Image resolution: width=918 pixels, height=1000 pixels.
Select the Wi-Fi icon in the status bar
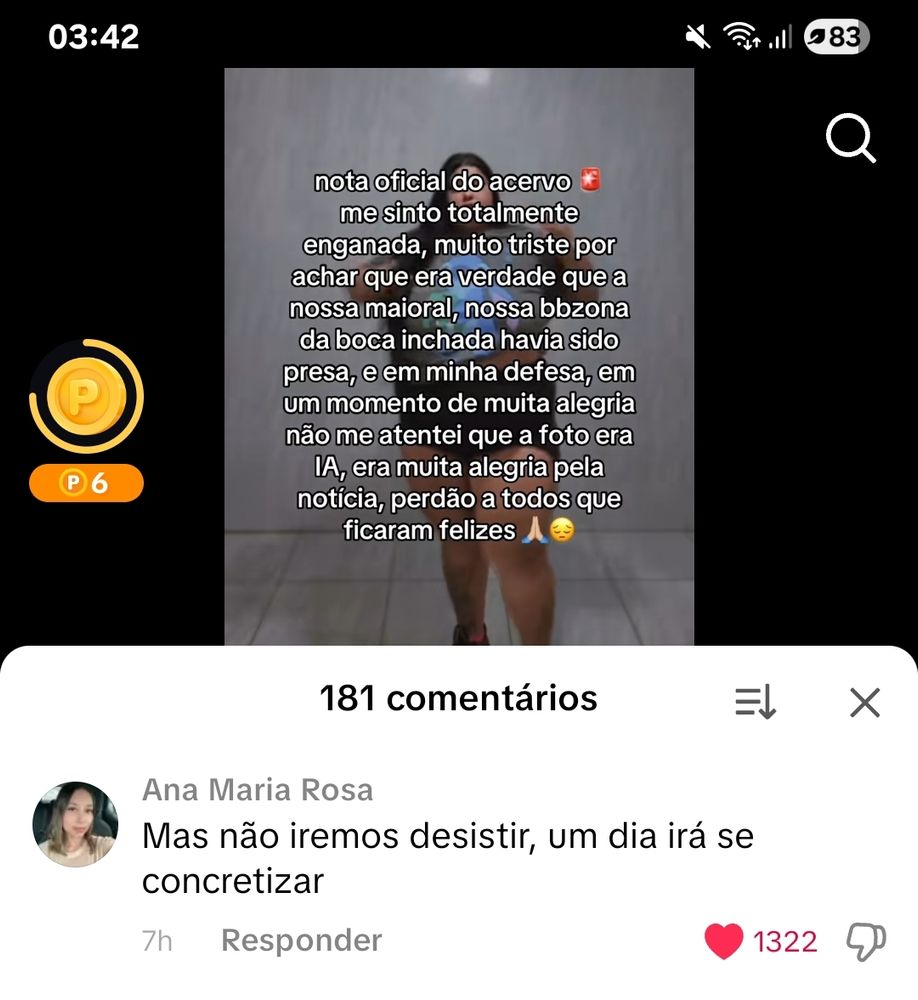(x=744, y=33)
